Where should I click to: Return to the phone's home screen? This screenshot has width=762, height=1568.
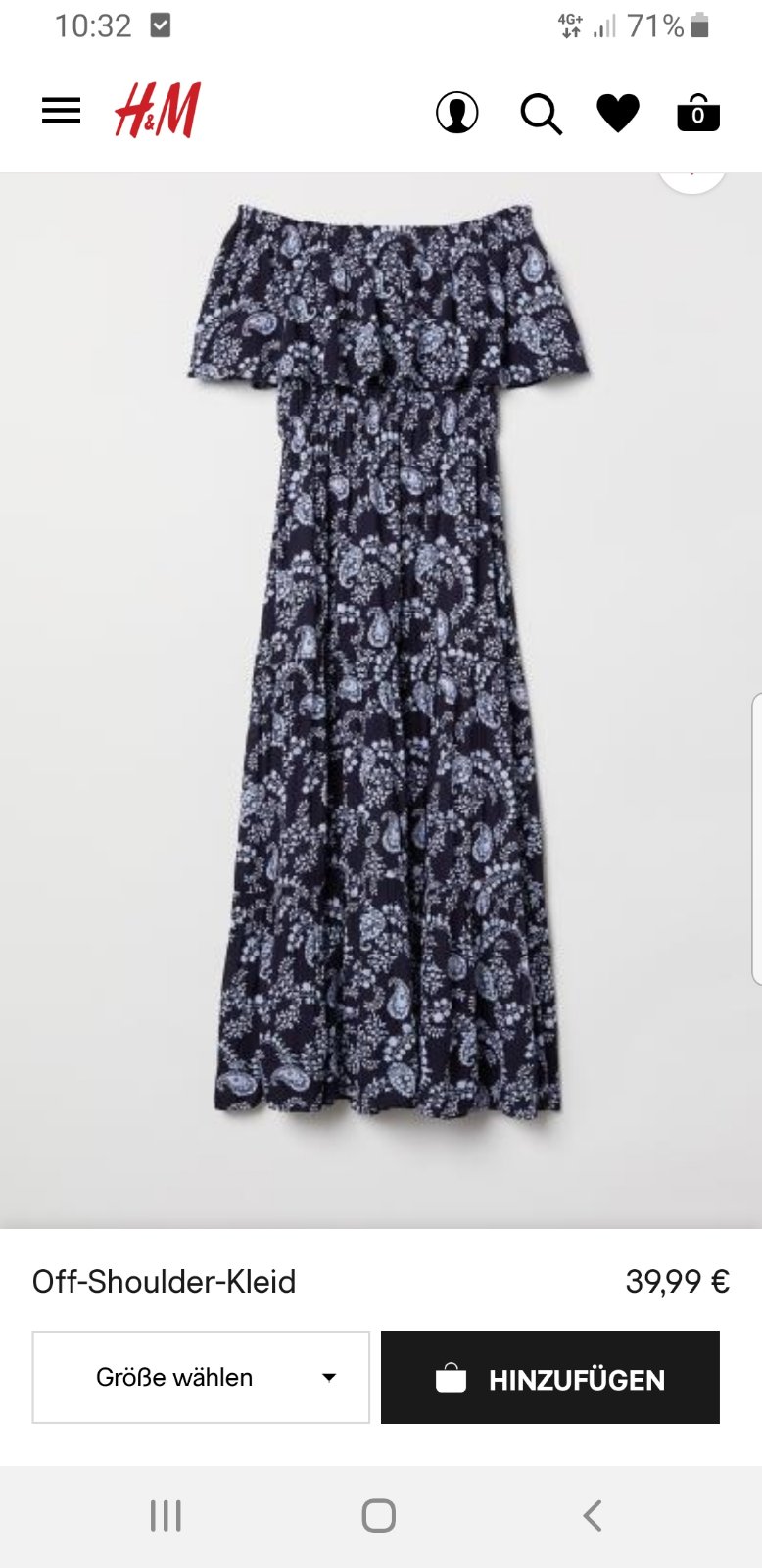click(379, 1515)
